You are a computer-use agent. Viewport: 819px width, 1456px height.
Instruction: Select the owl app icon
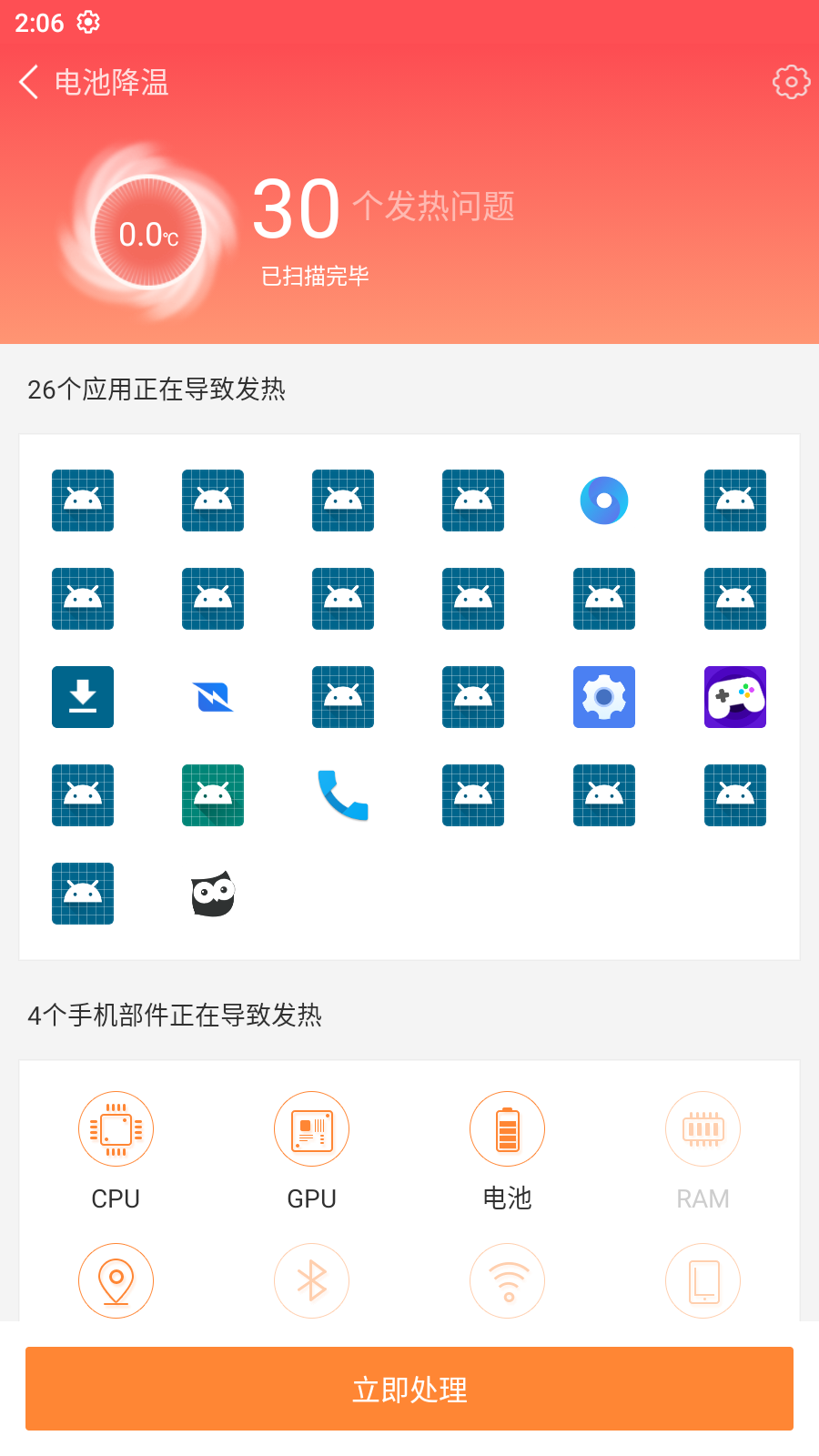coord(212,894)
